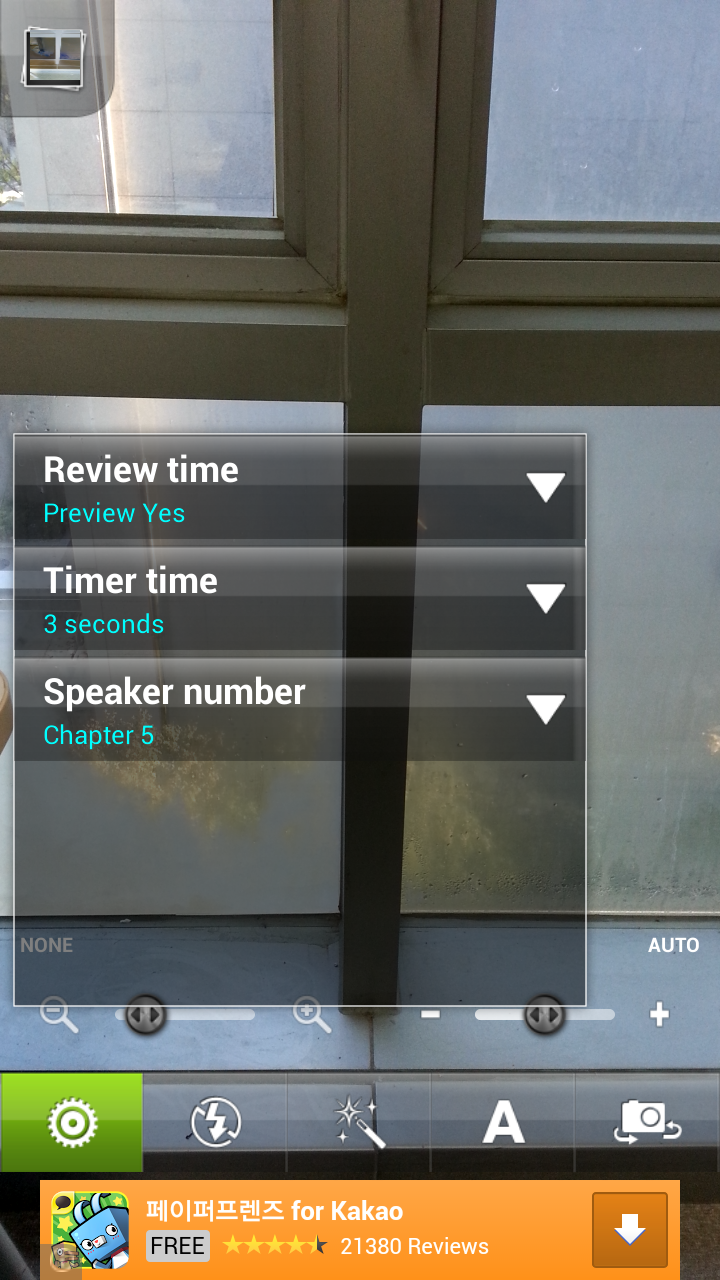Screen dimensions: 720x1280
Task: Download the Kakao game from the ad
Action: click(x=629, y=1230)
